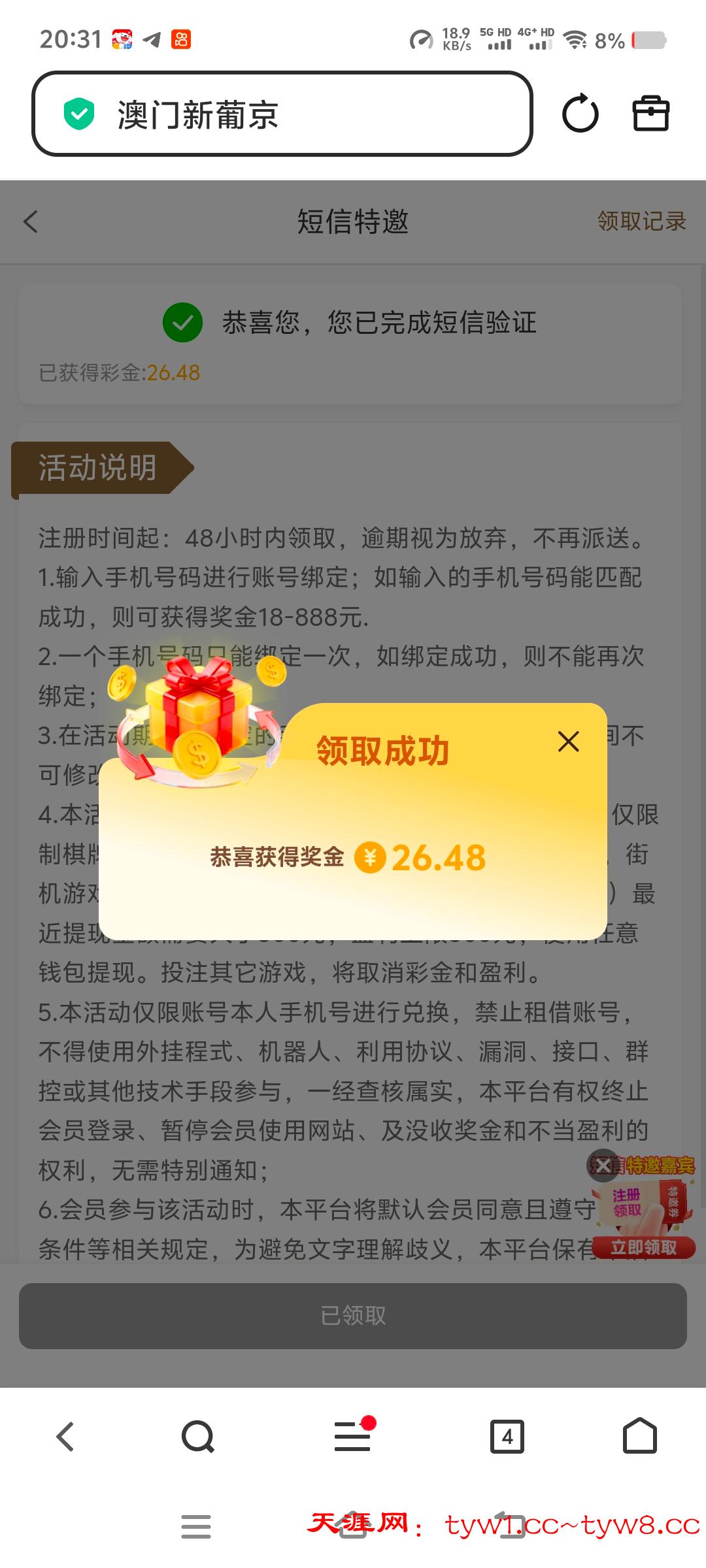Go to the browser home page

[x=639, y=1437]
